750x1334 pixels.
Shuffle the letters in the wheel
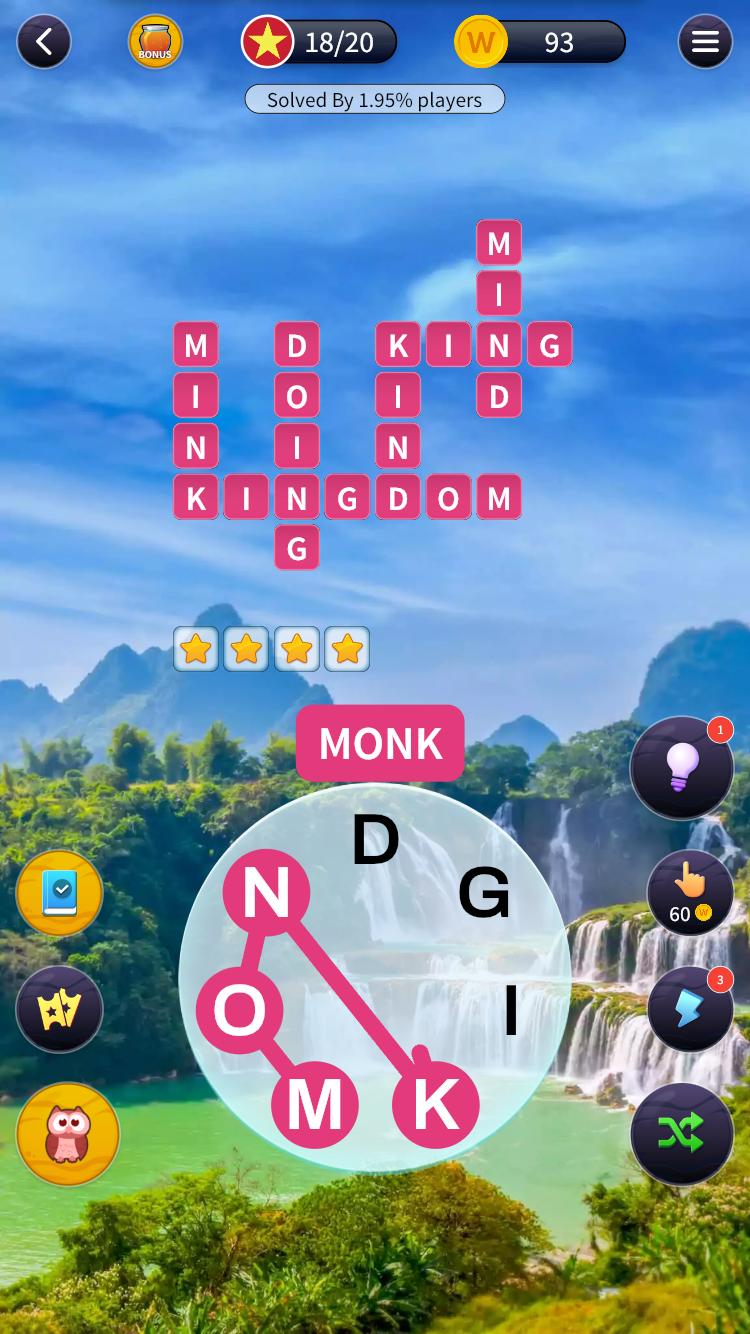[682, 1133]
